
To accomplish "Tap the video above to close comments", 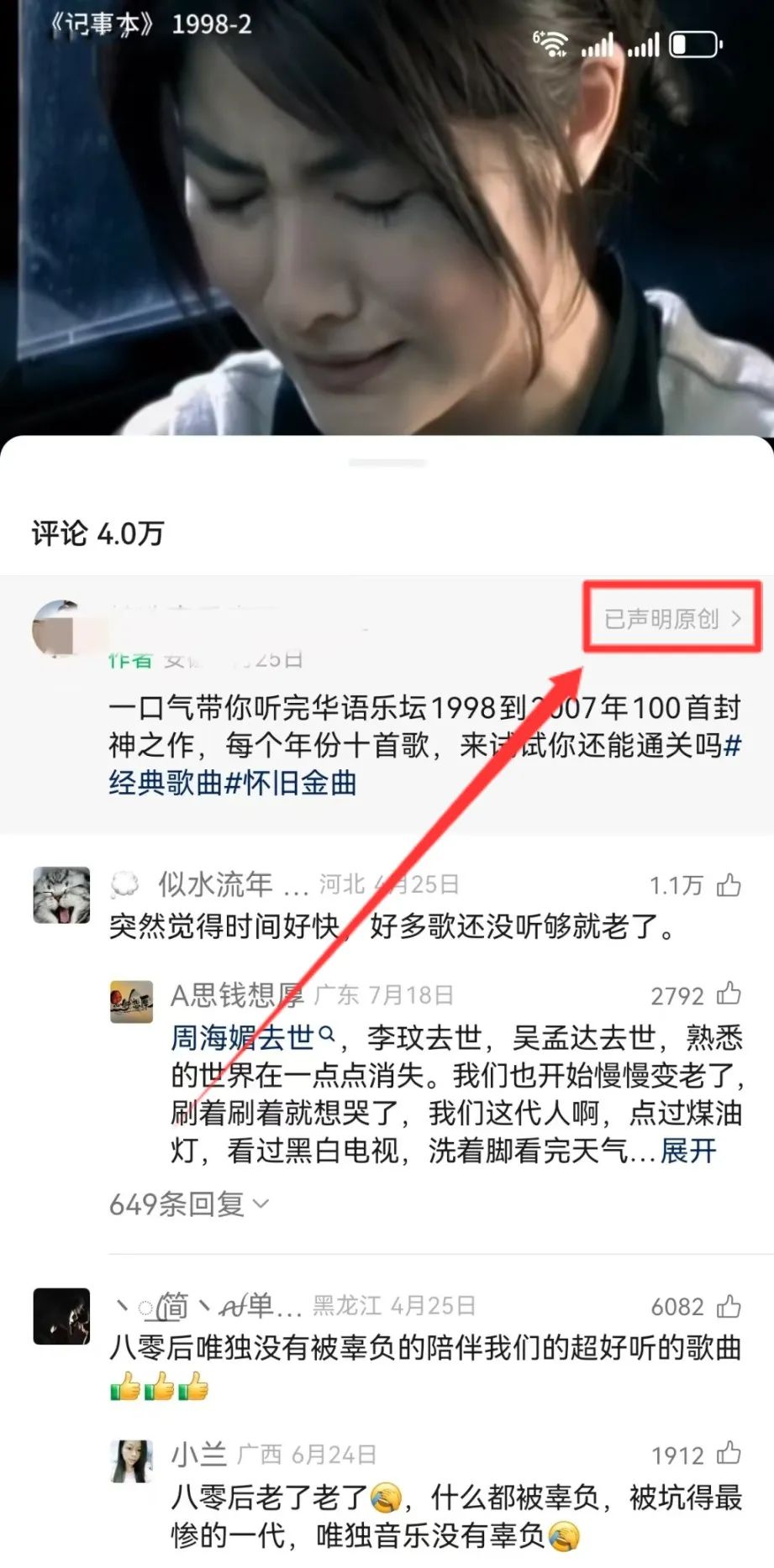I will point(387,218).
